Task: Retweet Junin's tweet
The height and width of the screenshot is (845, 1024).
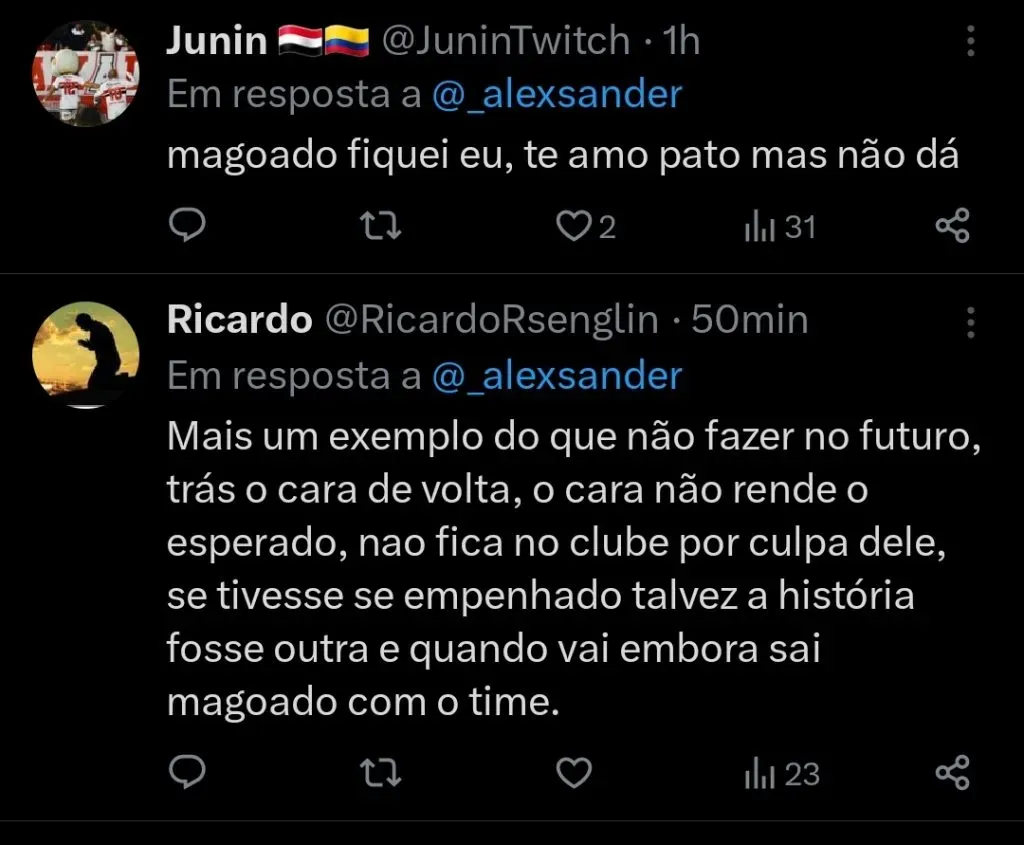Action: click(x=380, y=227)
